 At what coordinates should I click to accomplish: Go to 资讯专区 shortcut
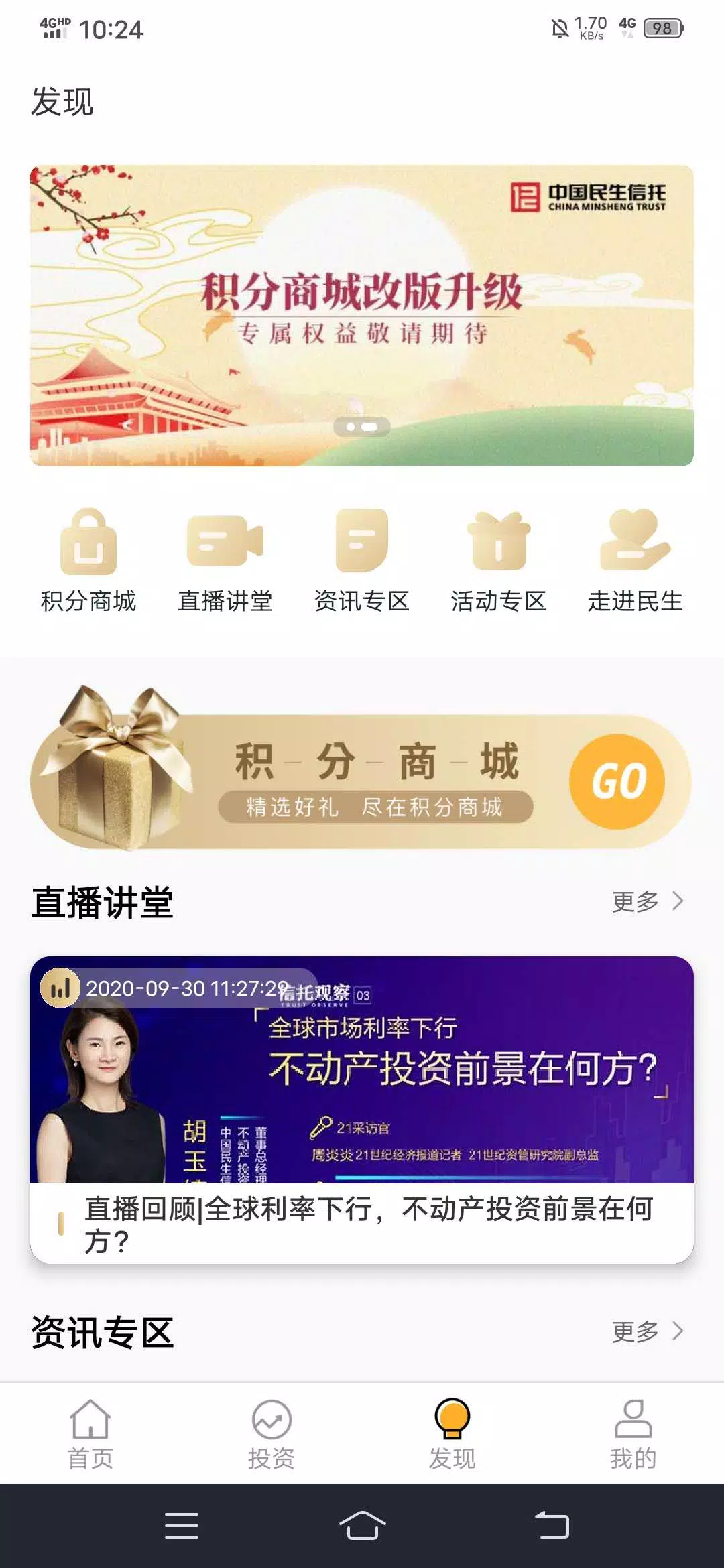point(362,560)
